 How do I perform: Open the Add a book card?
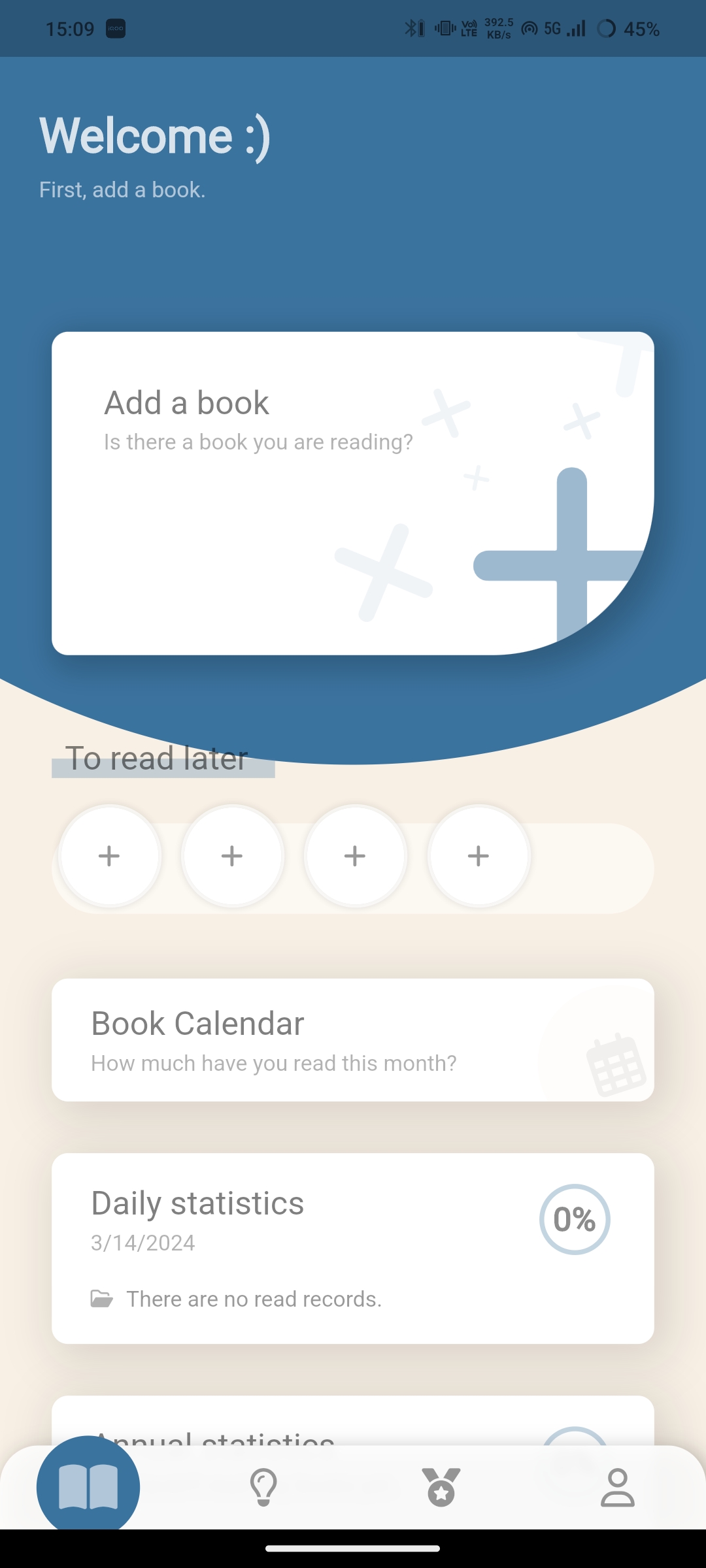coord(353,493)
